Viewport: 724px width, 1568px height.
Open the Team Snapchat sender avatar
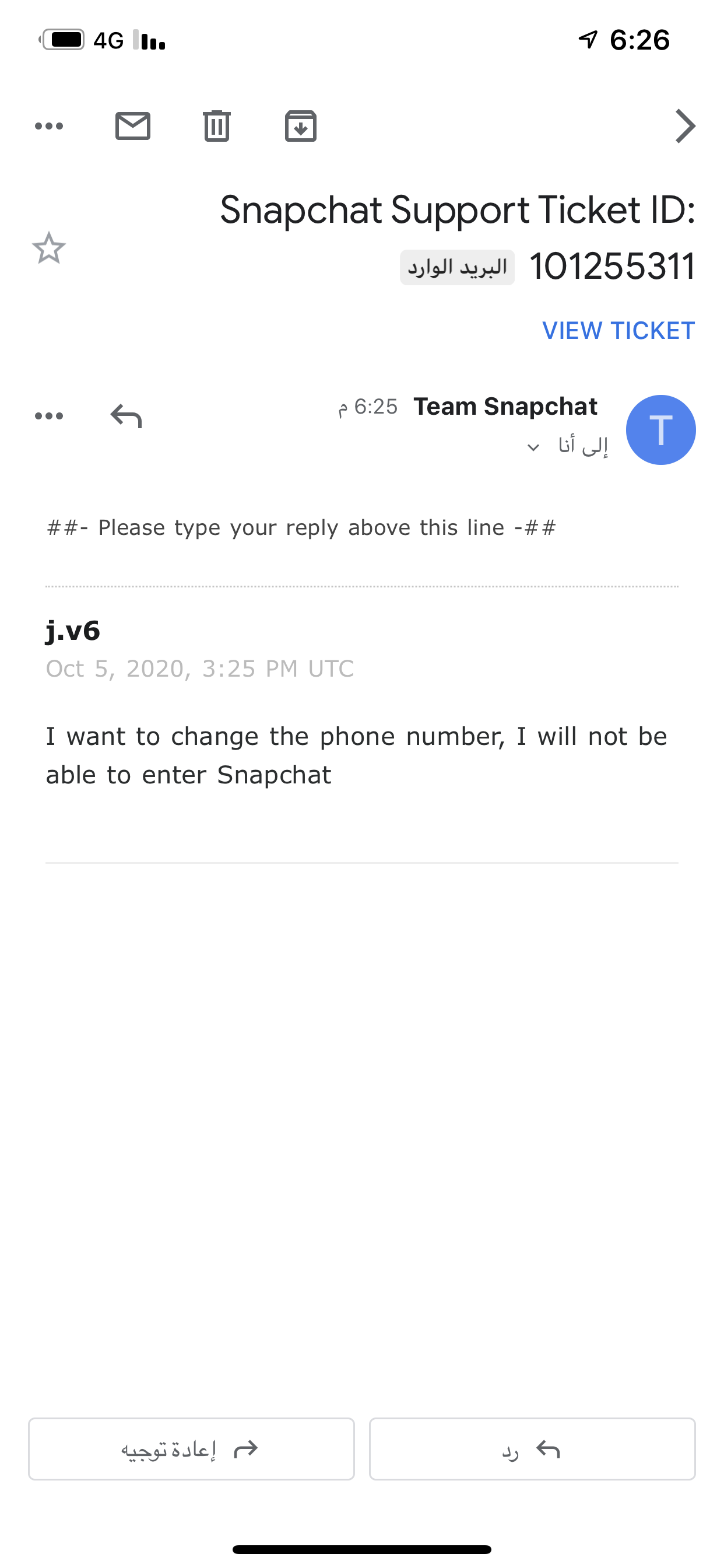tap(660, 430)
